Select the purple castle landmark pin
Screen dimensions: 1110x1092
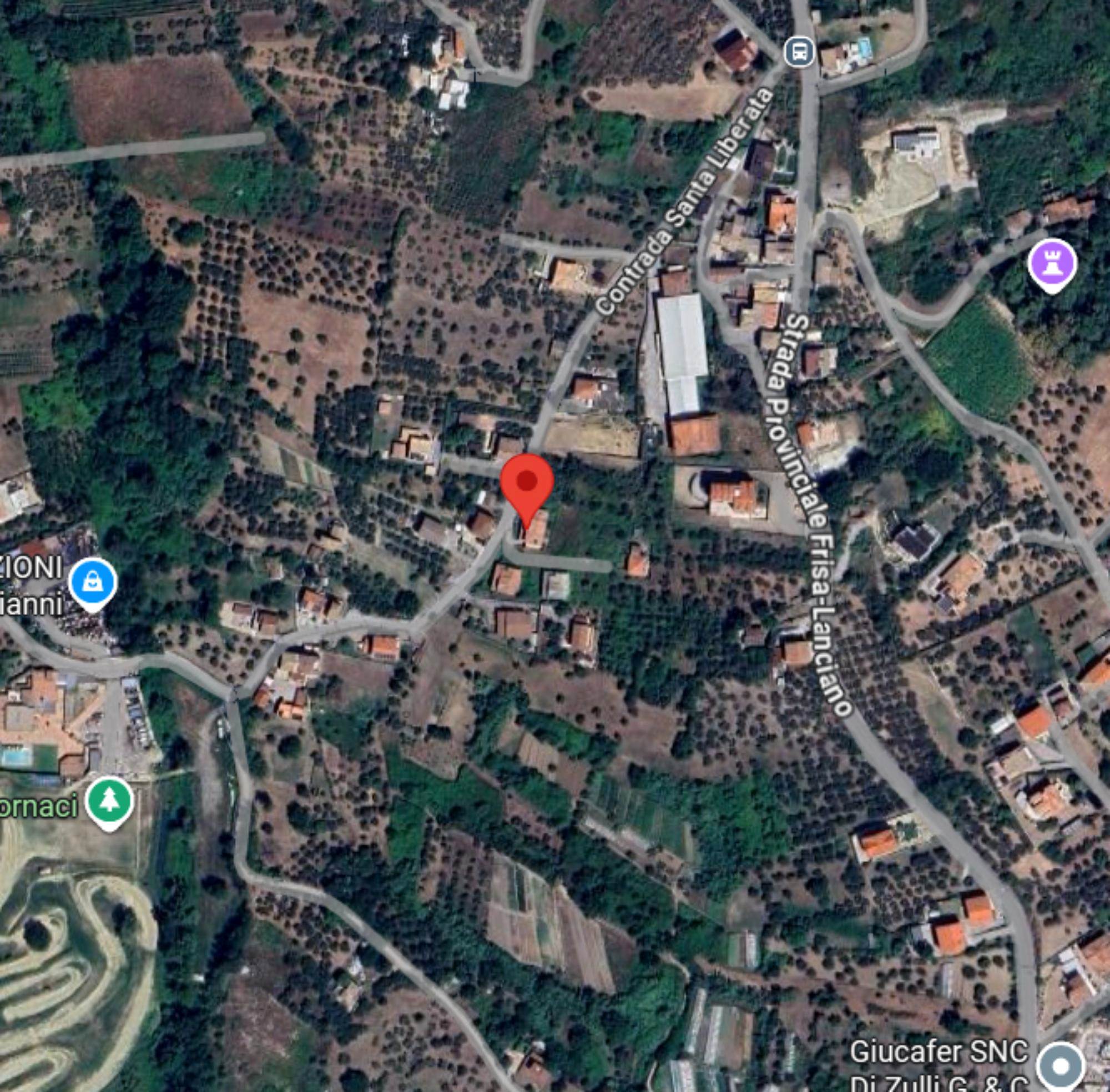pos(1052,265)
